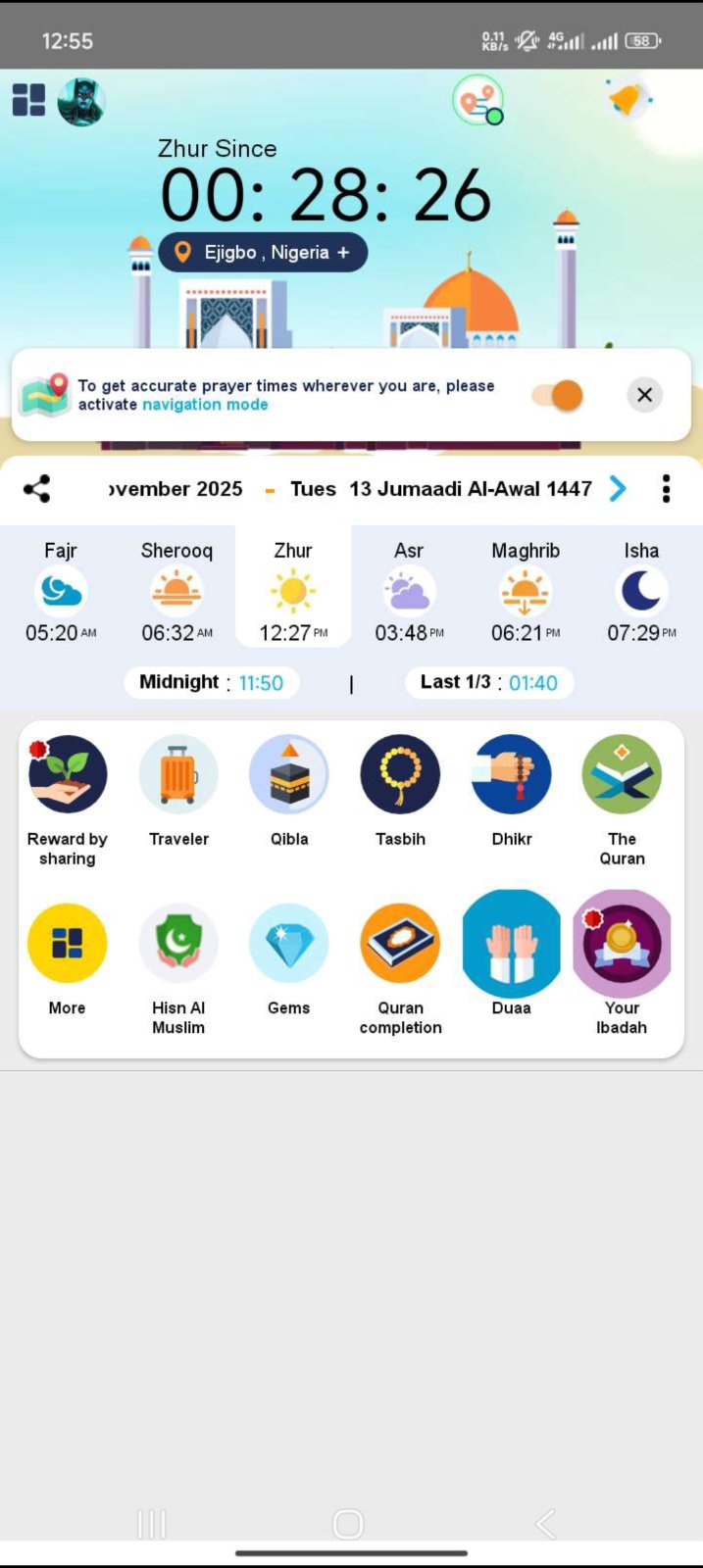The width and height of the screenshot is (703, 1568).
Task: Share today's prayer times
Action: click(36, 489)
